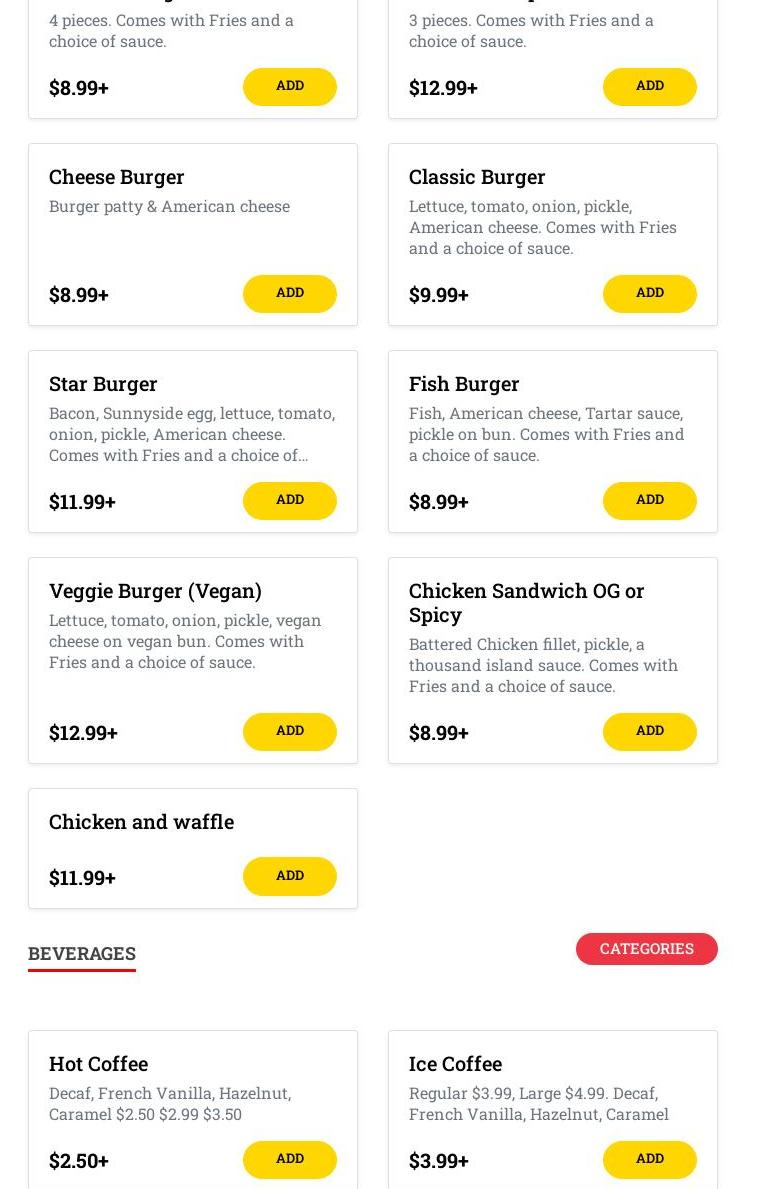Add Ice Coffee to the order
This screenshot has height=1189, width=765.
point(649,1159)
